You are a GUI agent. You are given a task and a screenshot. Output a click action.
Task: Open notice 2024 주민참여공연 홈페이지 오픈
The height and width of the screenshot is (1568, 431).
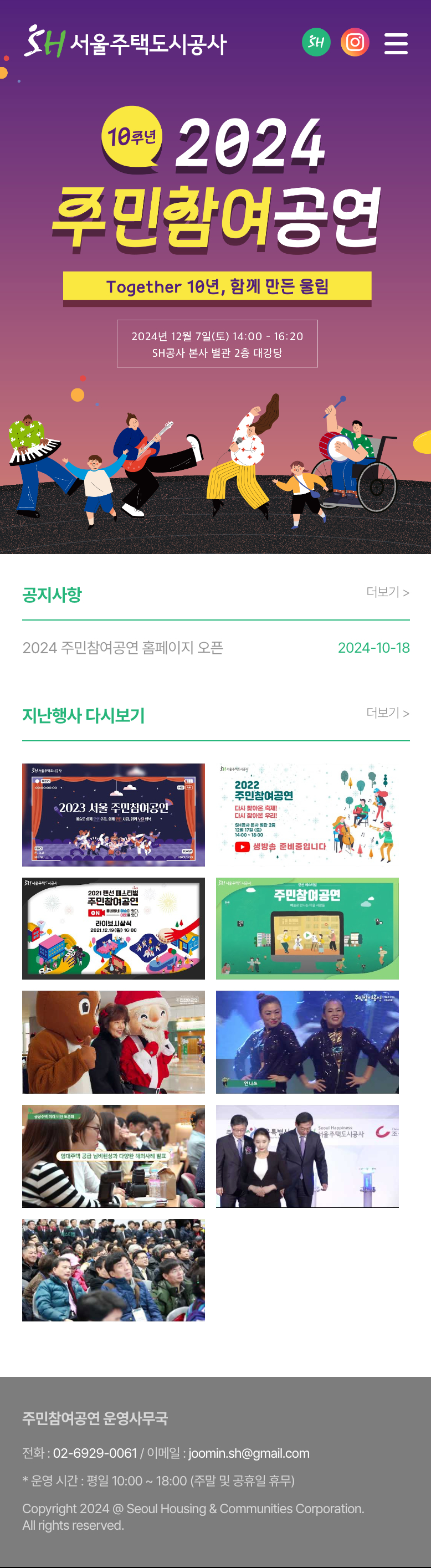coord(123,648)
